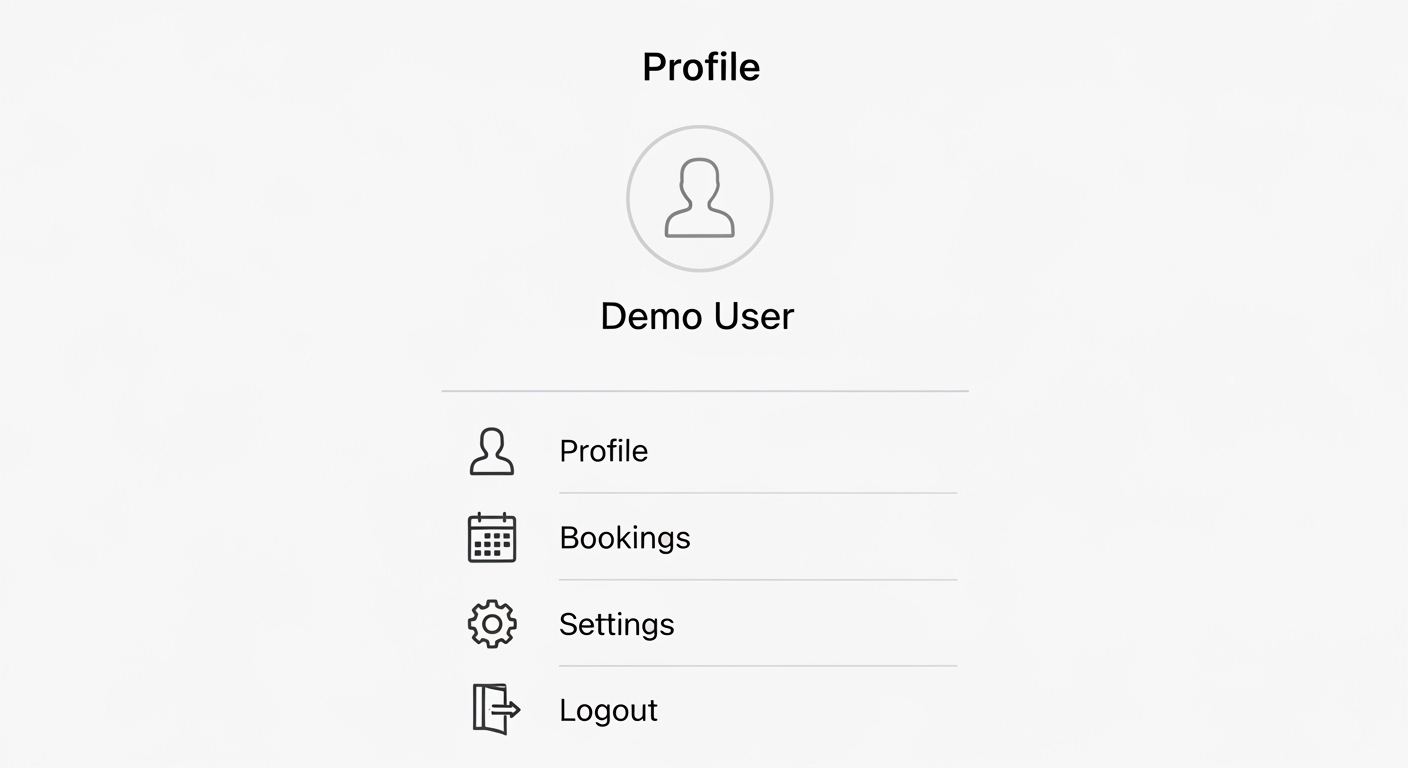Go to Settings
The width and height of the screenshot is (1408, 768).
(616, 624)
